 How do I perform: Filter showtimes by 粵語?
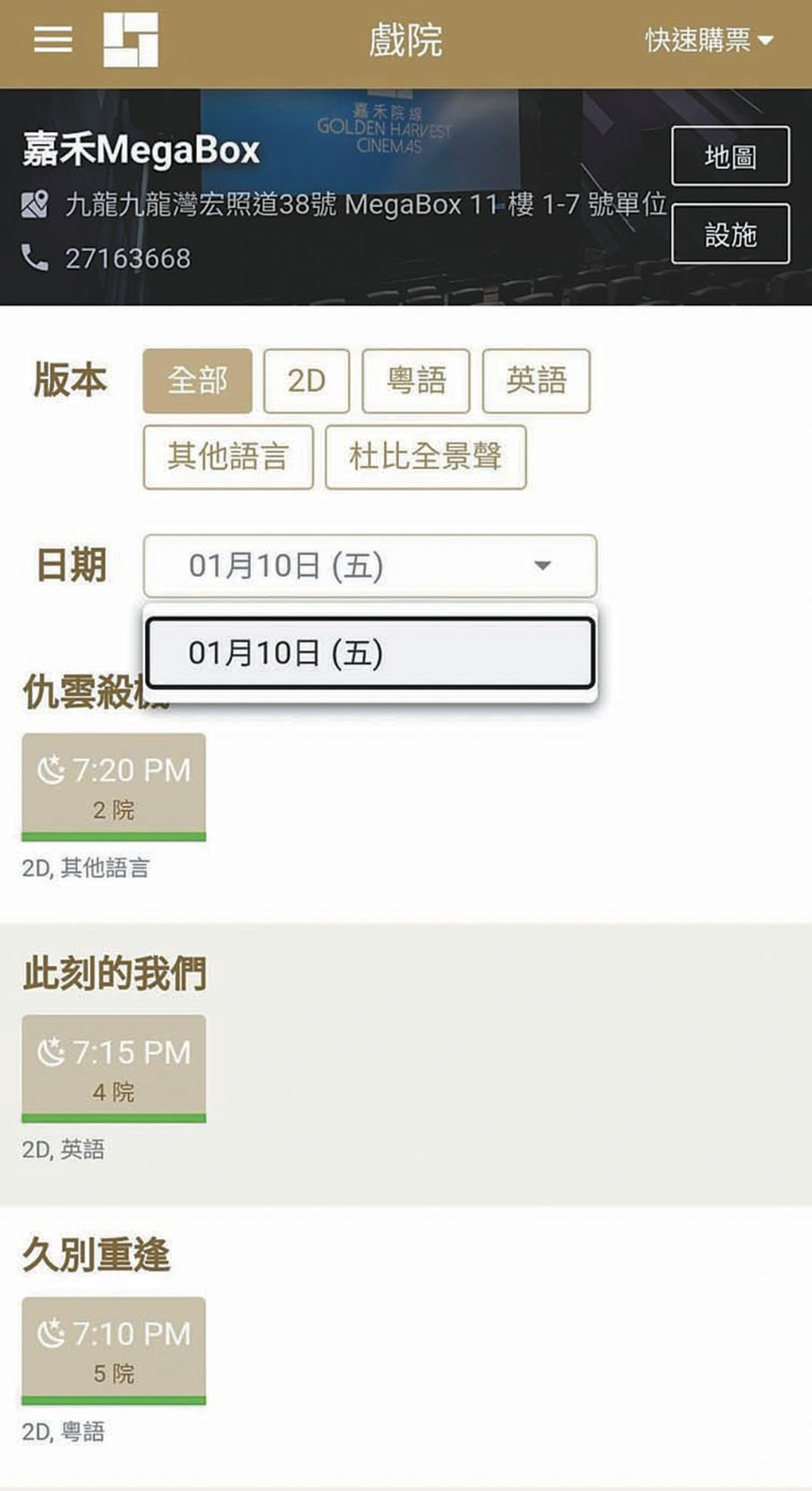(x=415, y=381)
